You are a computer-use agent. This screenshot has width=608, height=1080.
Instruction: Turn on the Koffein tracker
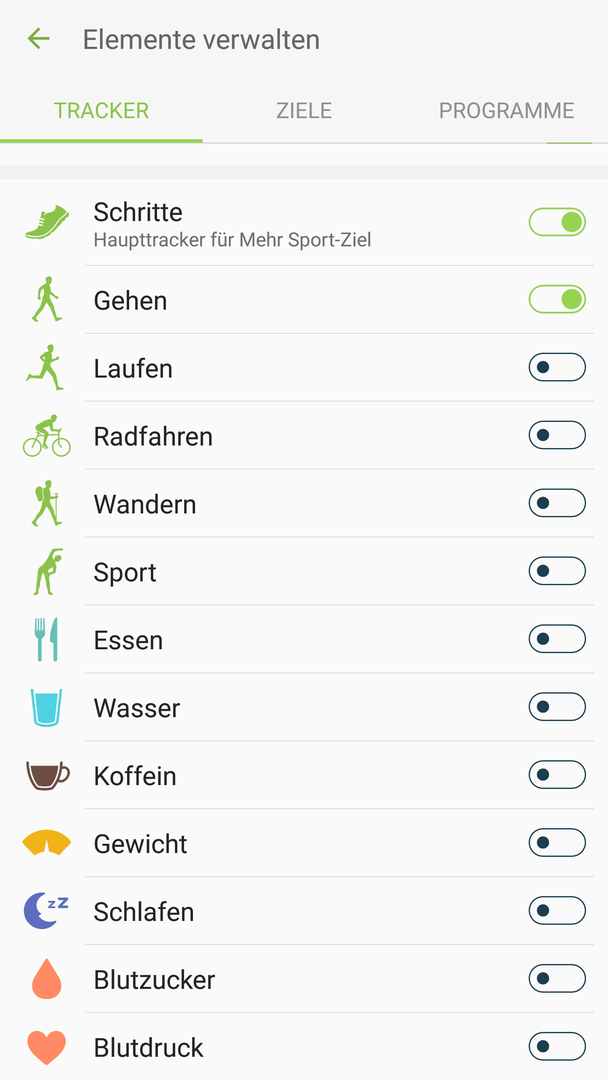[x=557, y=775]
